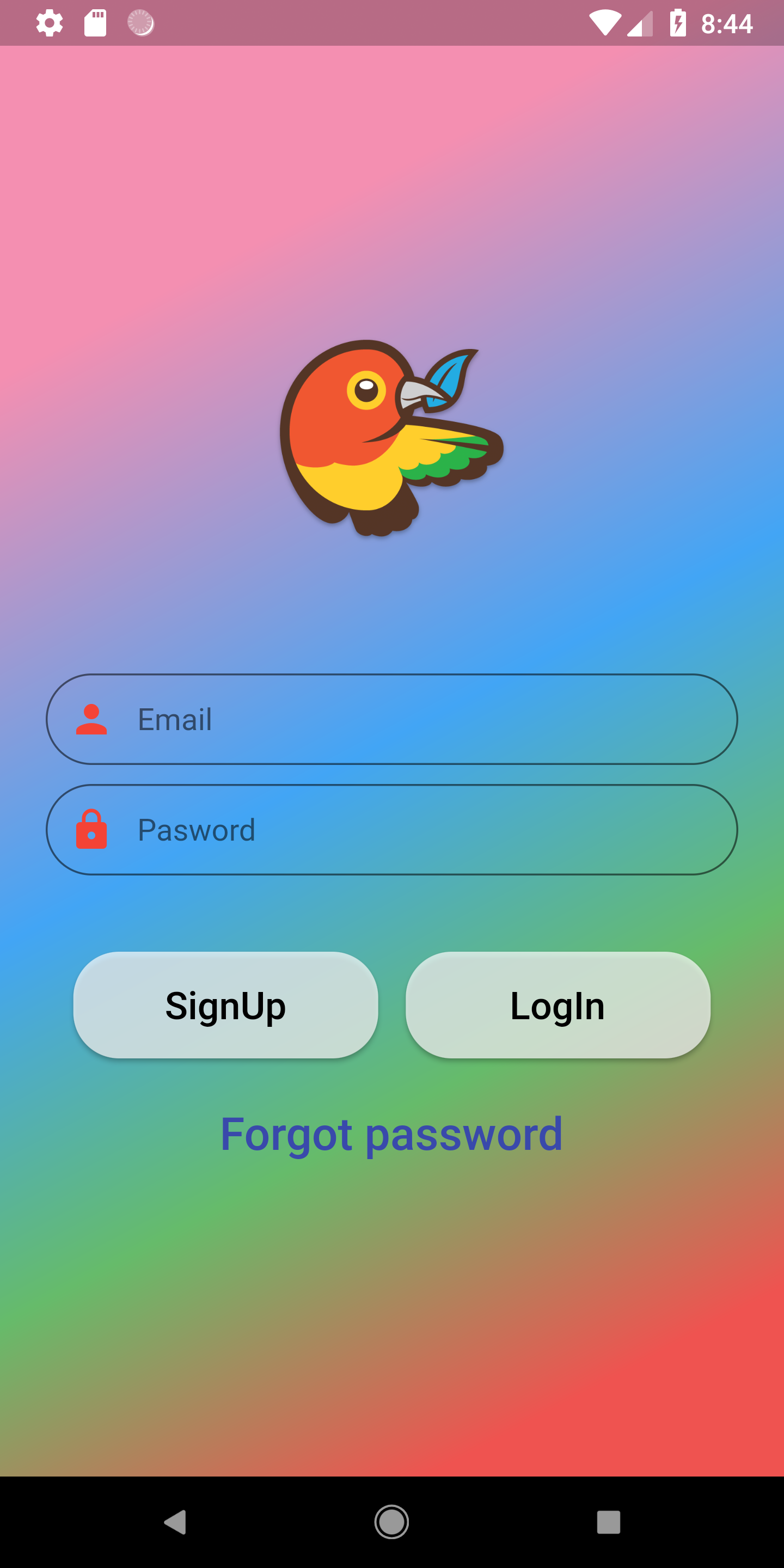
Task: Click the SIM card icon in the status bar
Action: point(95,23)
